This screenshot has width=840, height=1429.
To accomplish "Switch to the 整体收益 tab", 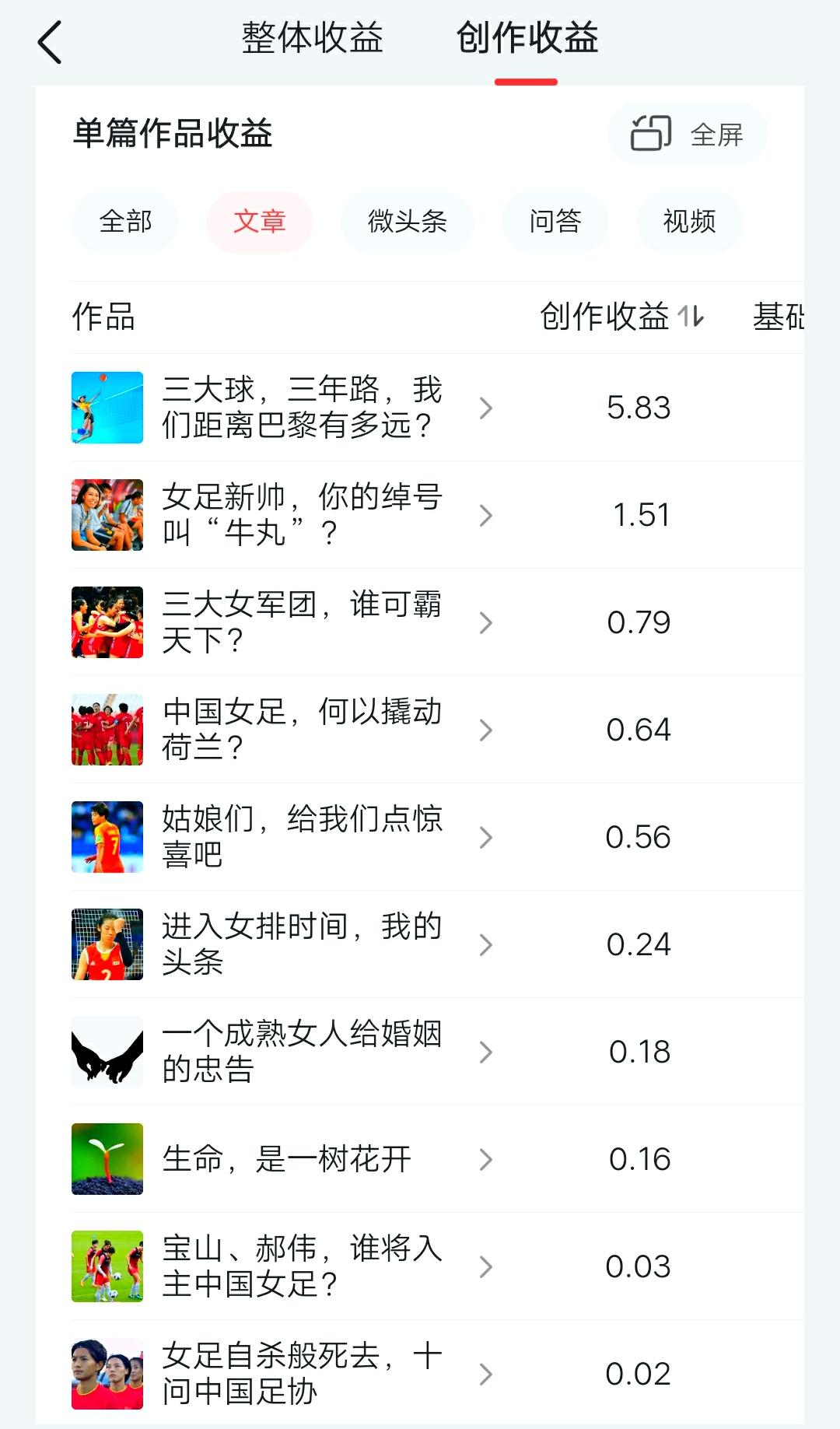I will click(312, 38).
